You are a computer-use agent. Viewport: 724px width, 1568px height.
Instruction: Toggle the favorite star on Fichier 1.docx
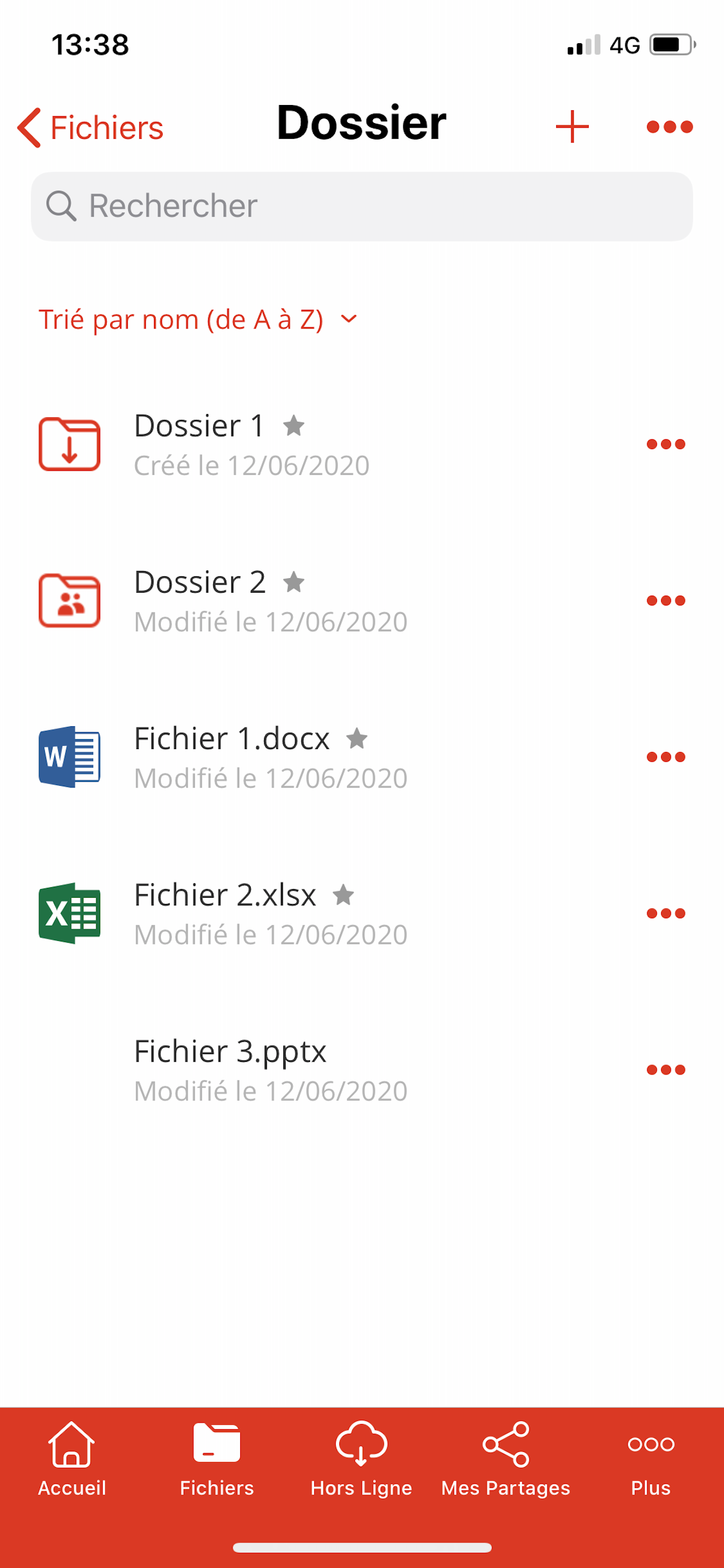pos(358,739)
